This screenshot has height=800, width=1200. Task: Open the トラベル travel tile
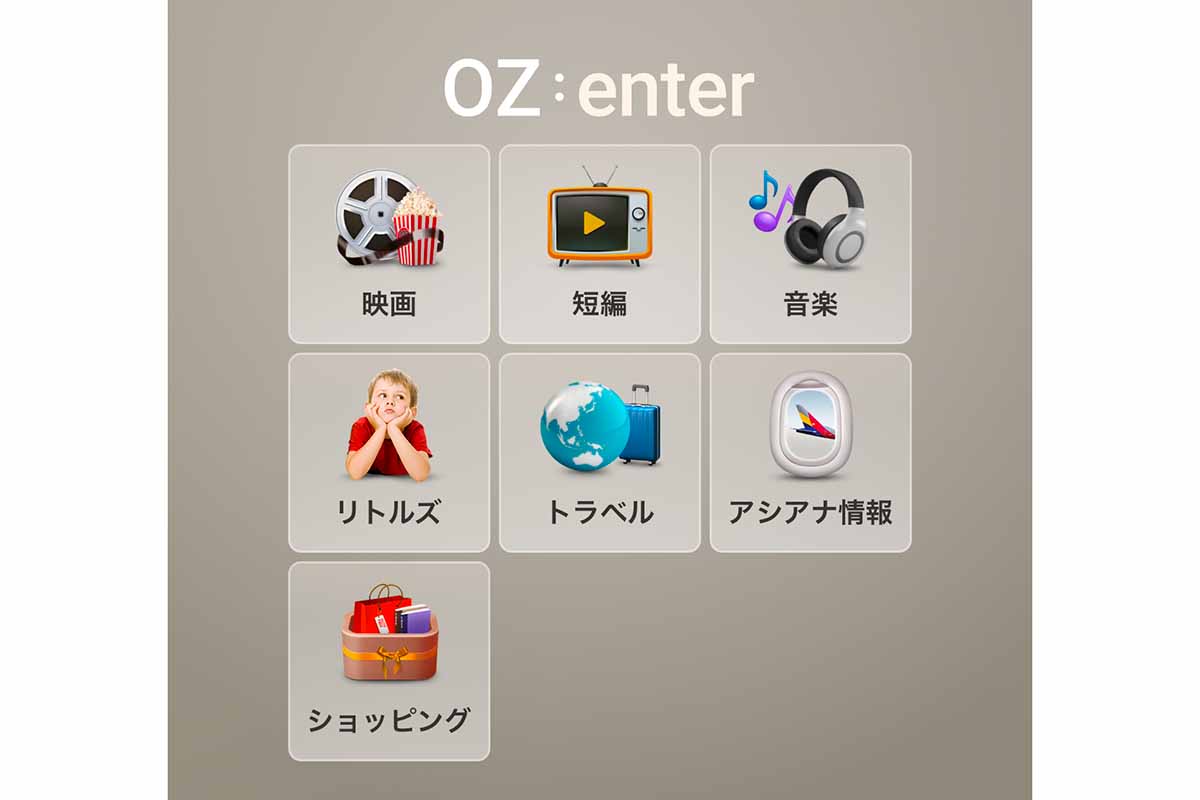pos(600,452)
